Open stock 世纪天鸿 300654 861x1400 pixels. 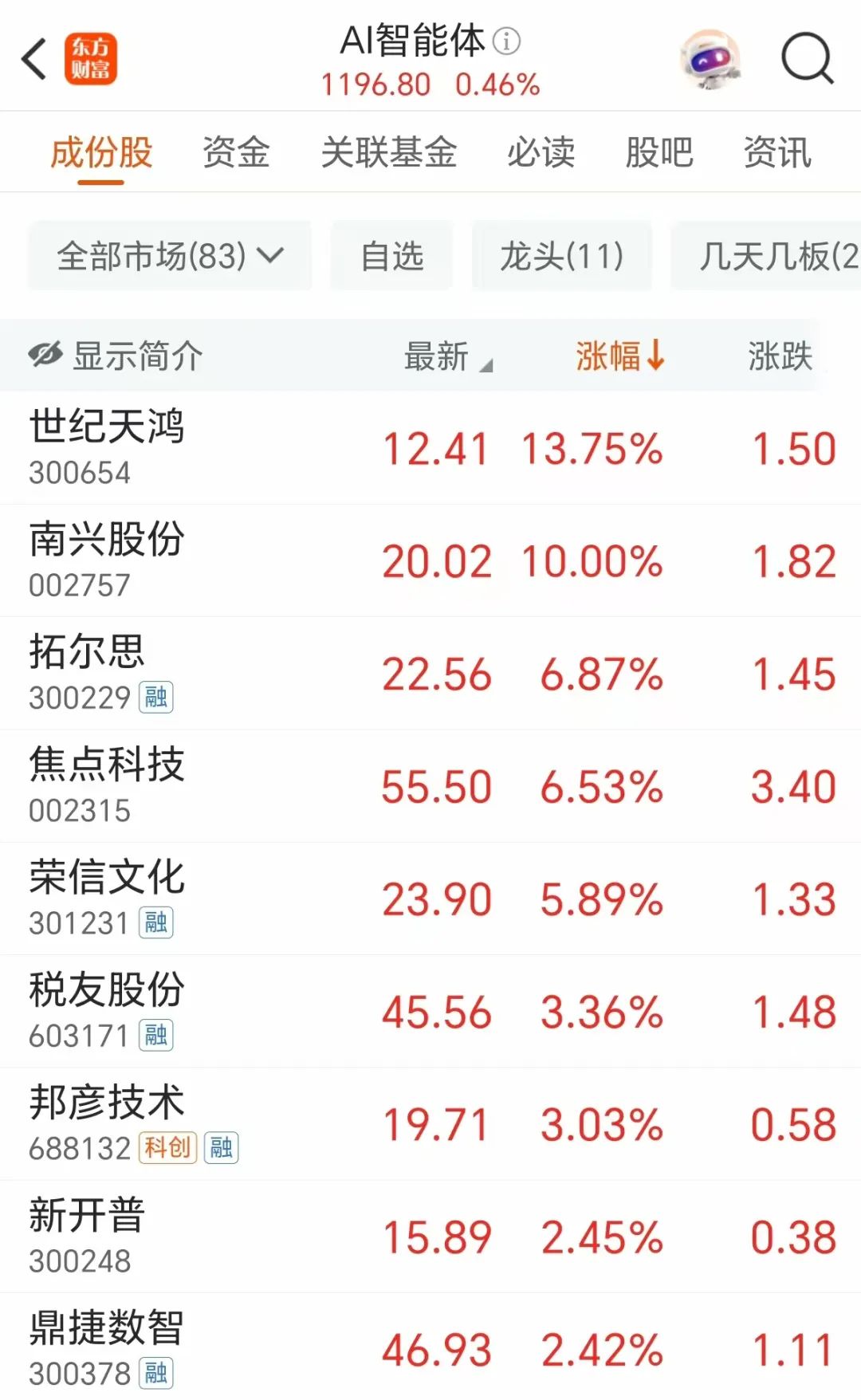click(x=431, y=447)
